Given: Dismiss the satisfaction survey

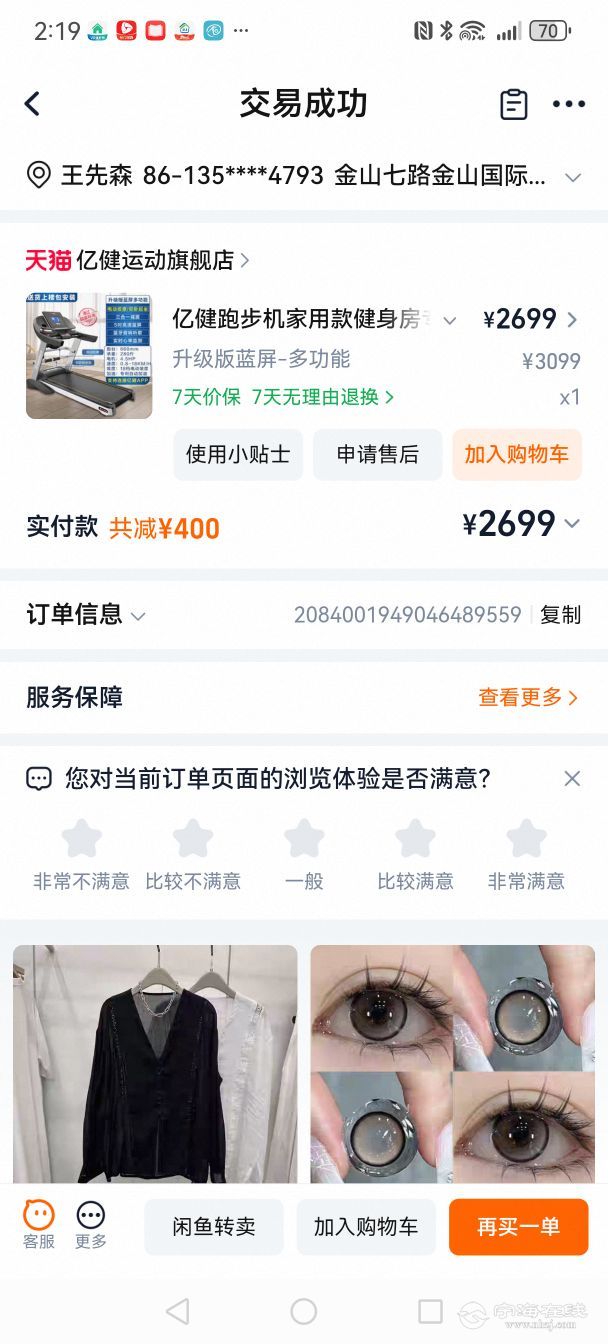Looking at the screenshot, I should 572,778.
